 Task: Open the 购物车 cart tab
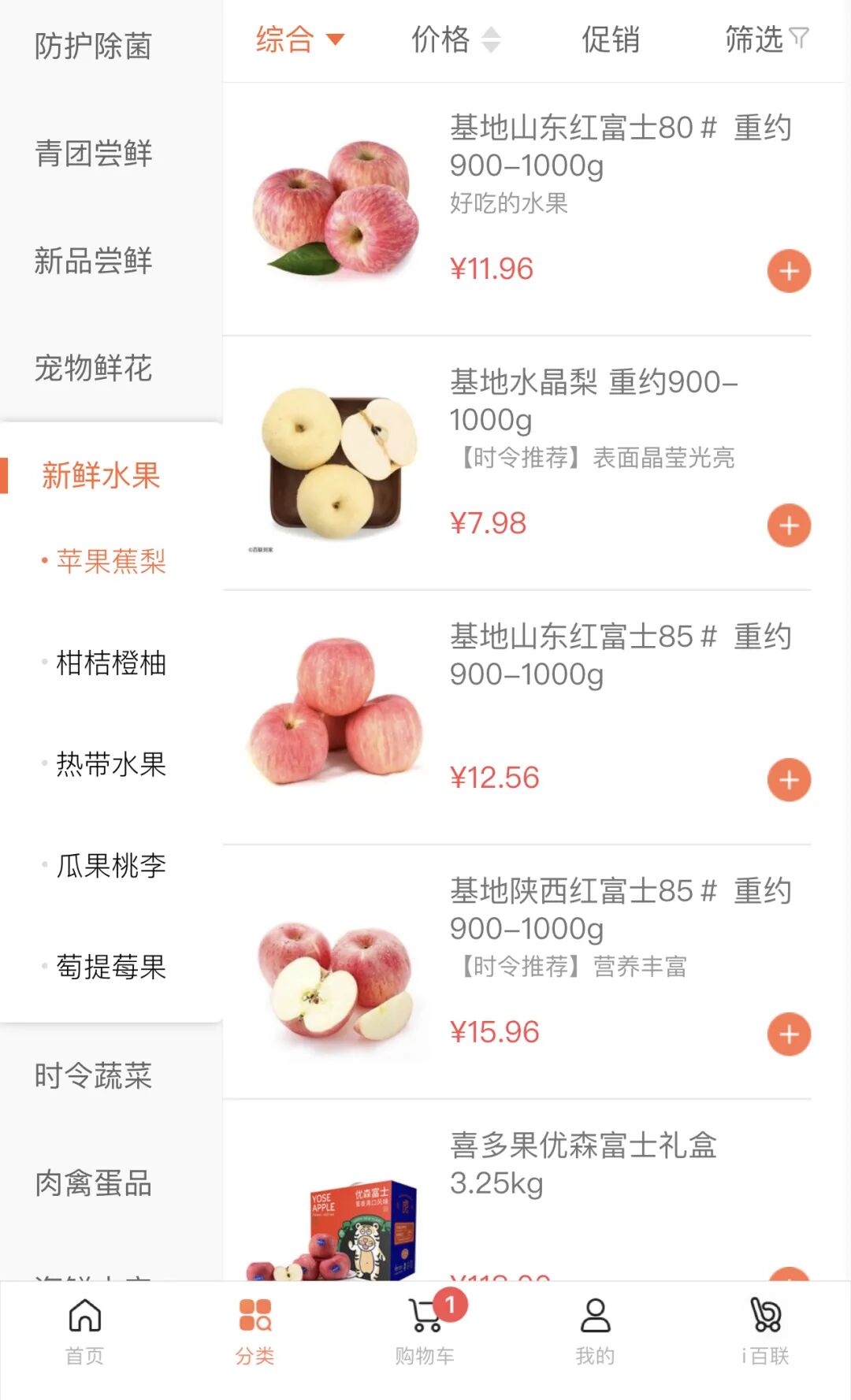coord(425,1329)
